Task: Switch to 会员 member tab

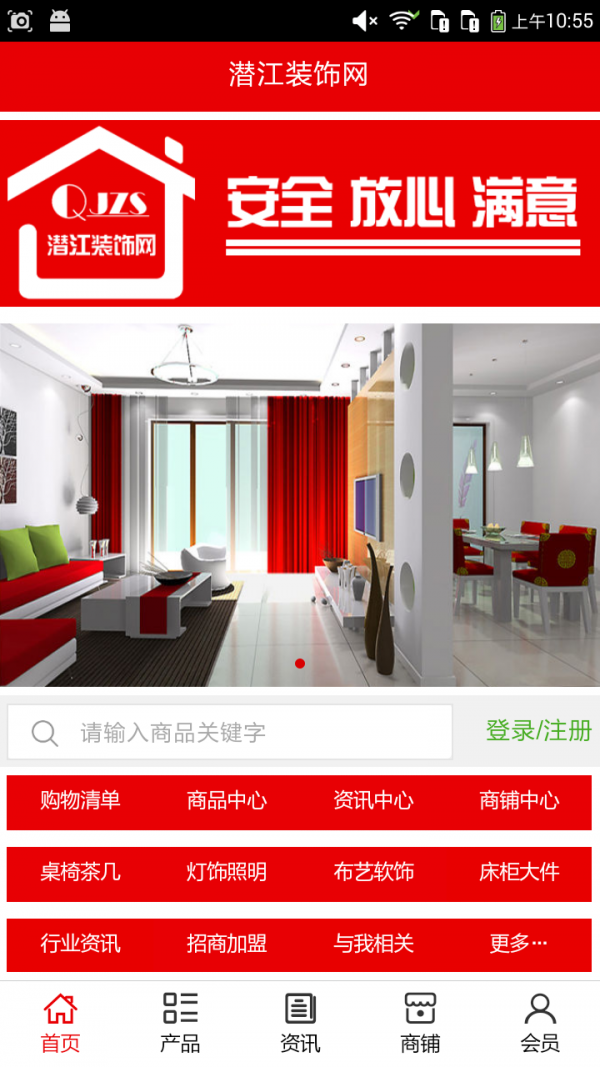Action: point(540,1023)
